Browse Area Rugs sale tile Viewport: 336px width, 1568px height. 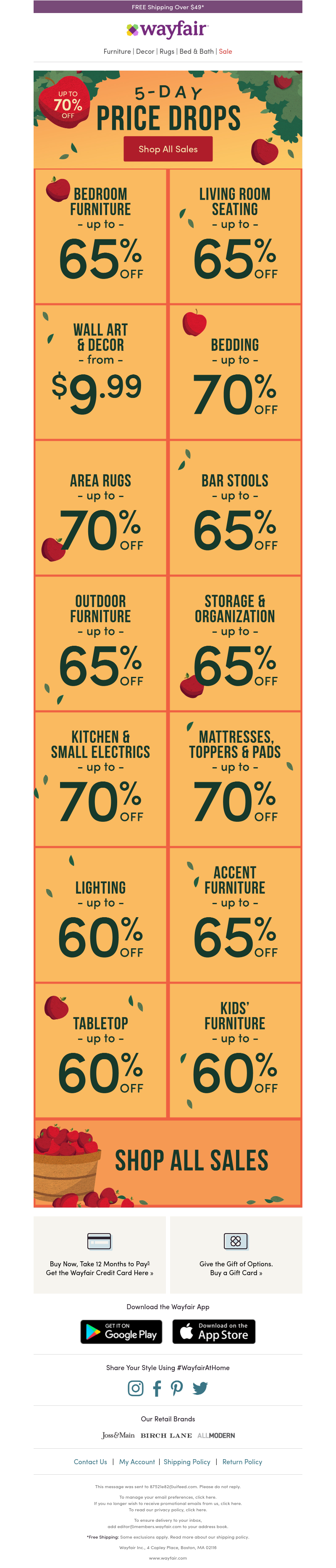click(x=100, y=508)
